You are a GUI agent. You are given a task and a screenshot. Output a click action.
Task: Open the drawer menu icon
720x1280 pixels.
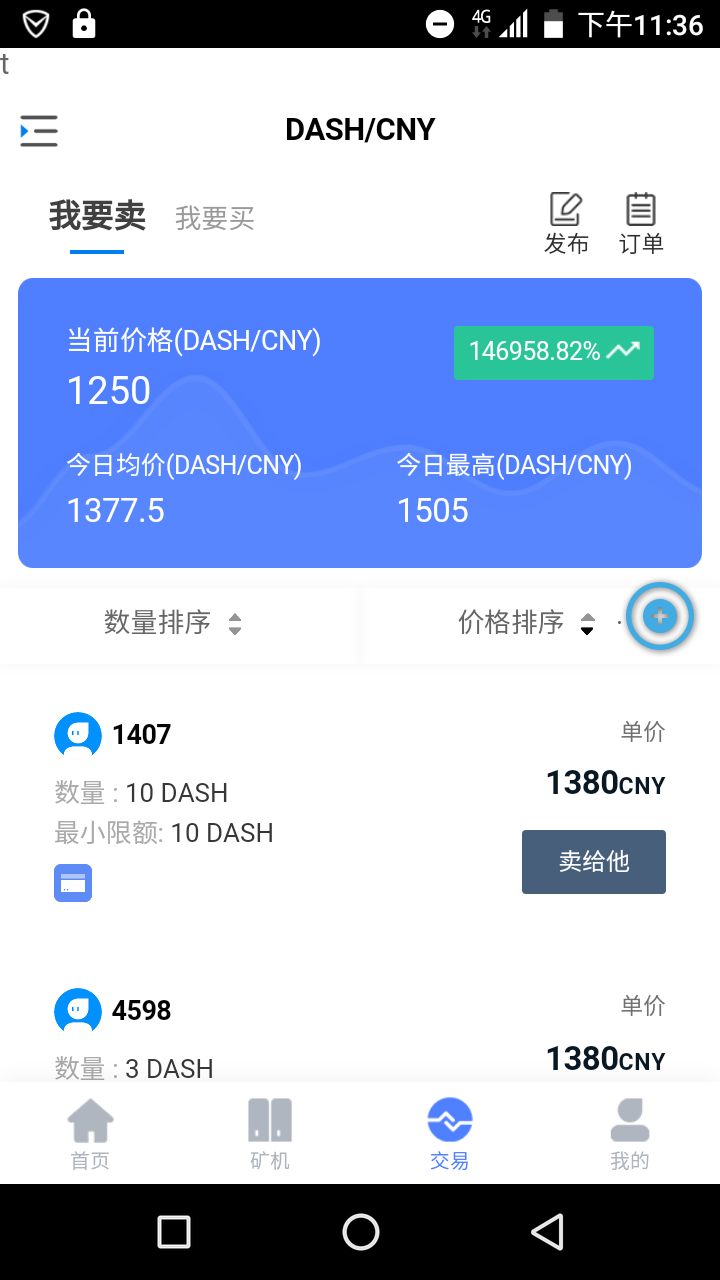39,130
